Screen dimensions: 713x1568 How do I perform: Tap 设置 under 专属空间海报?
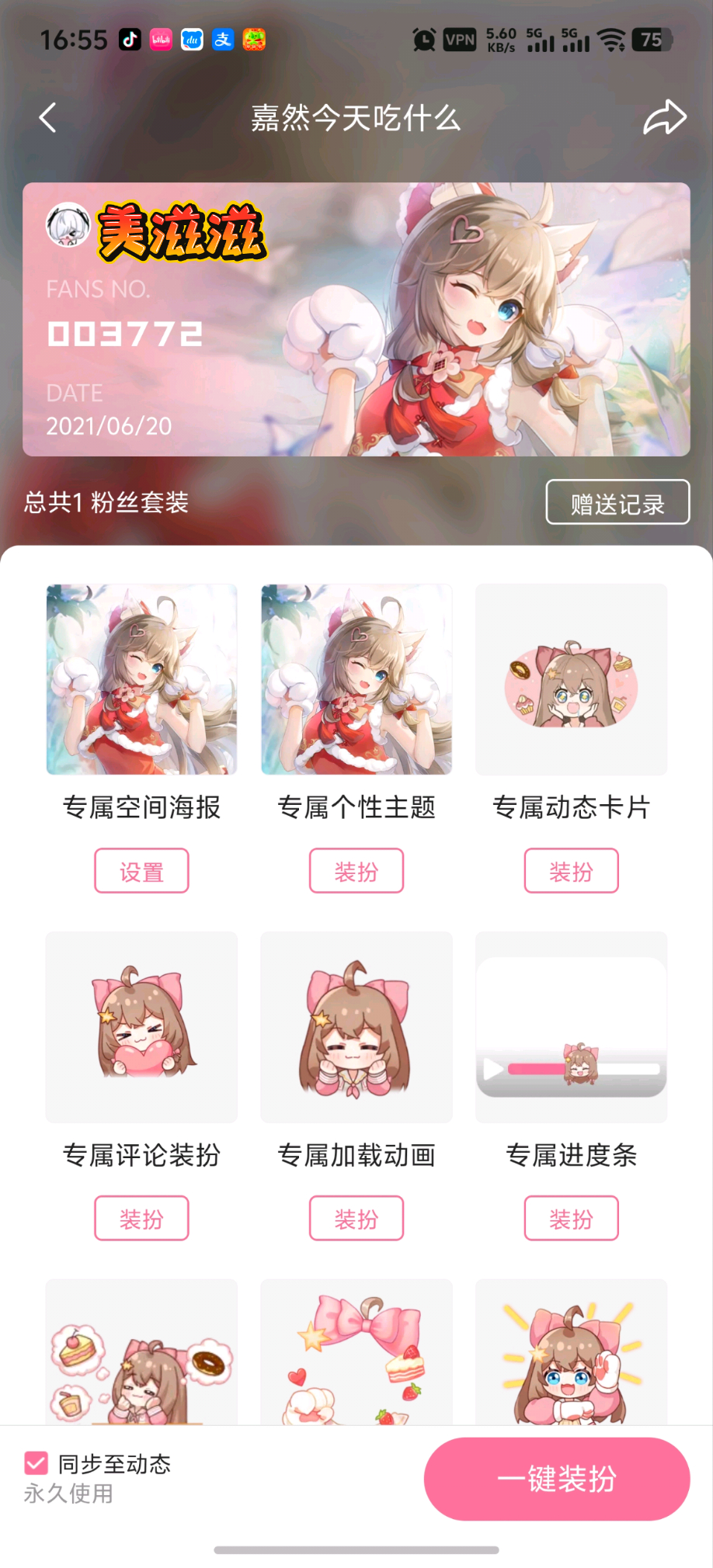pyautogui.click(x=141, y=871)
